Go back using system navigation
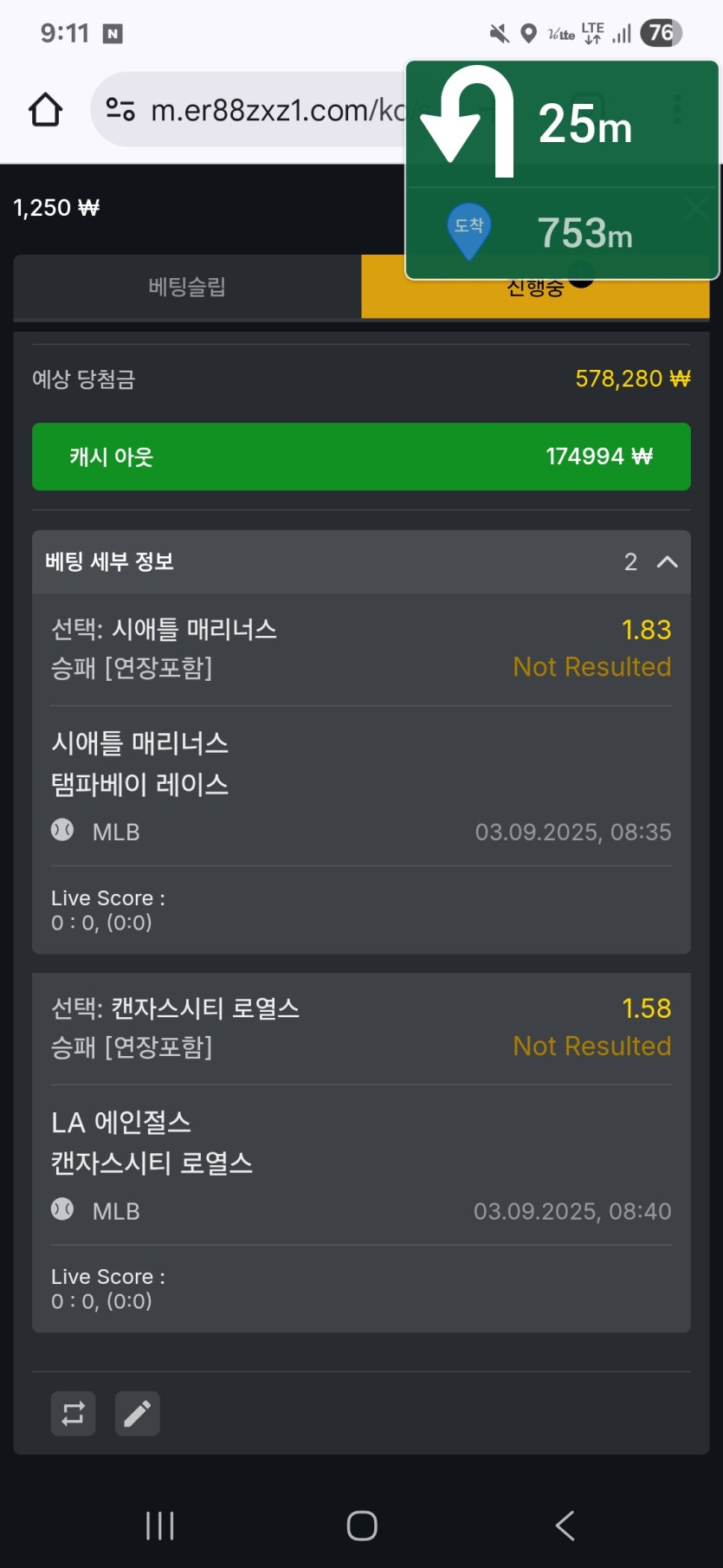The width and height of the screenshot is (723, 1568). click(565, 1526)
